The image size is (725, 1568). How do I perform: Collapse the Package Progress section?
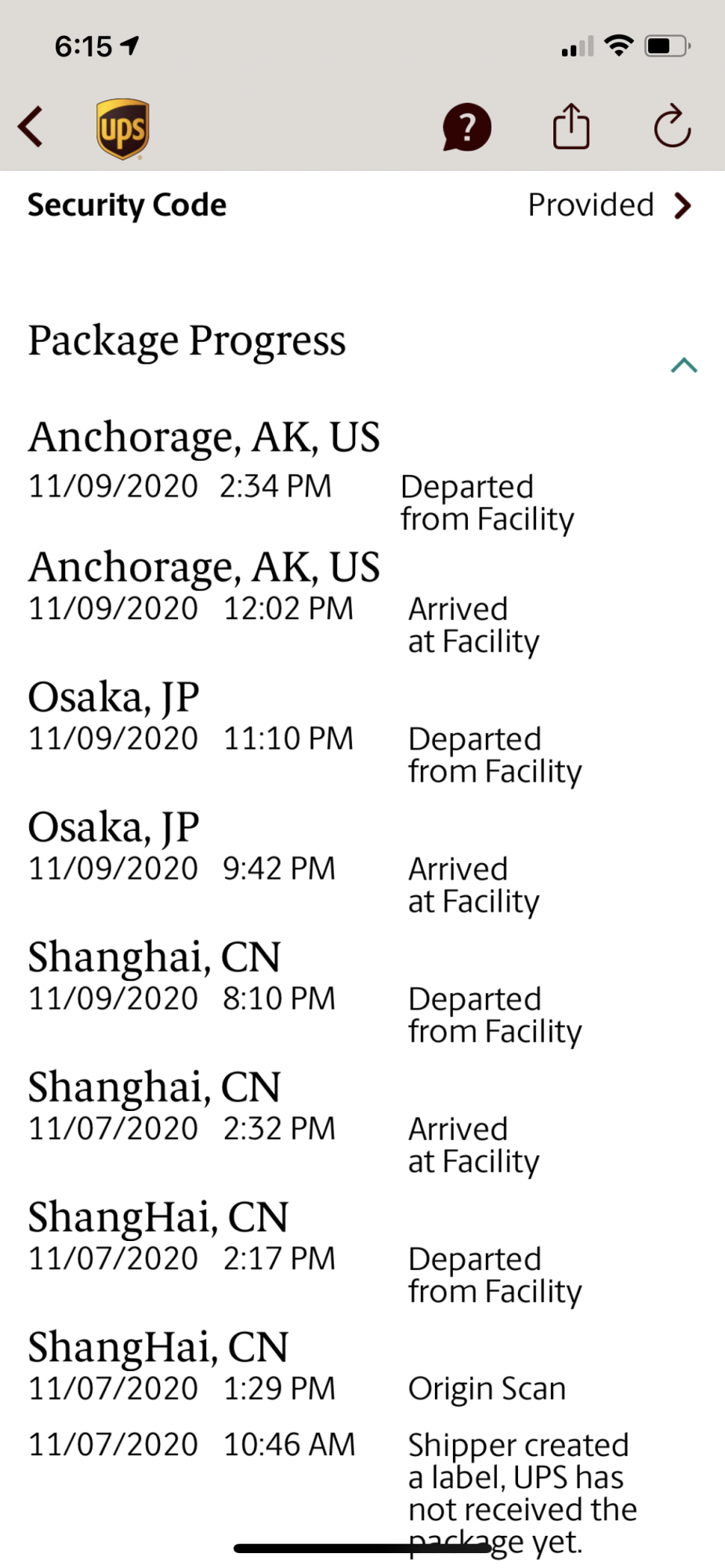[683, 365]
